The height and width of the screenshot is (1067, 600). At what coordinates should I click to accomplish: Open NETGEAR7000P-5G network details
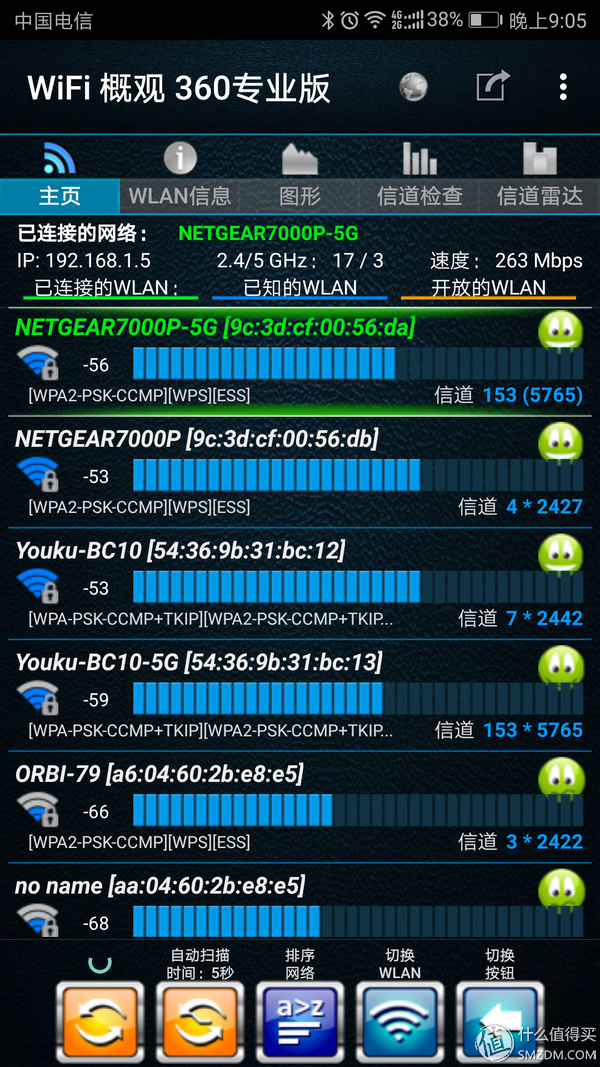(300, 362)
